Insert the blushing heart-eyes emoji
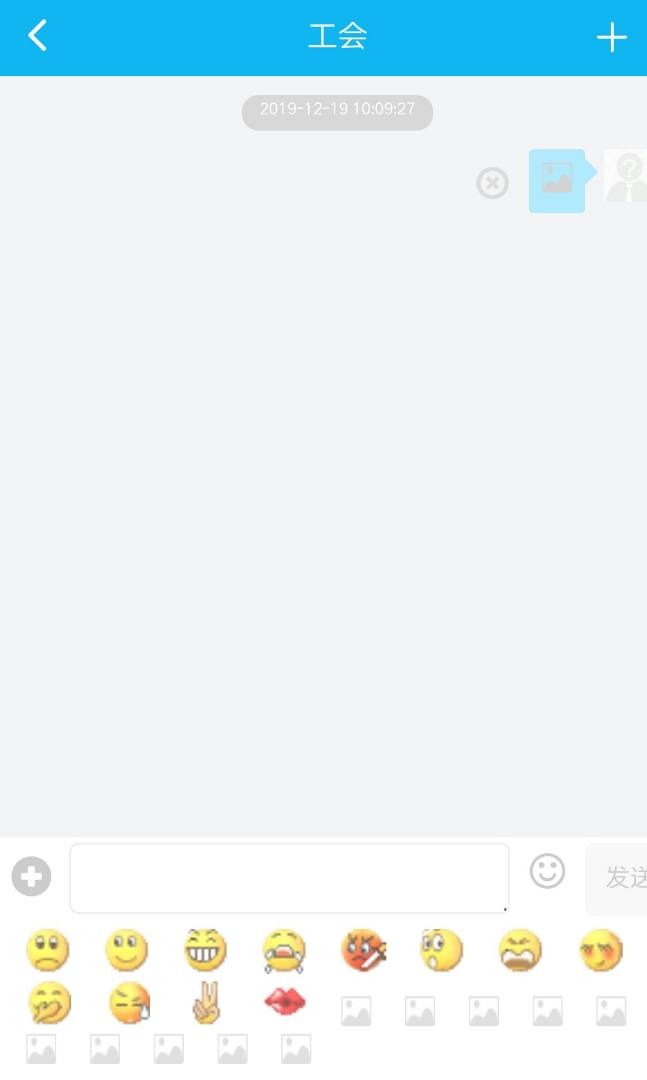The height and width of the screenshot is (1080, 647). [600, 950]
